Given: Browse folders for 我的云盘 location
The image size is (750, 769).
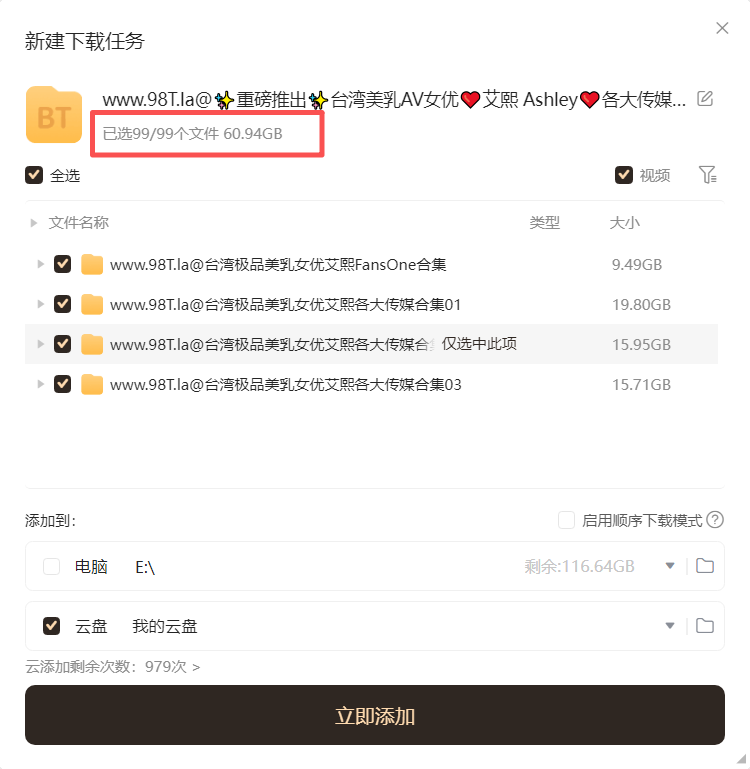Looking at the screenshot, I should (705, 626).
